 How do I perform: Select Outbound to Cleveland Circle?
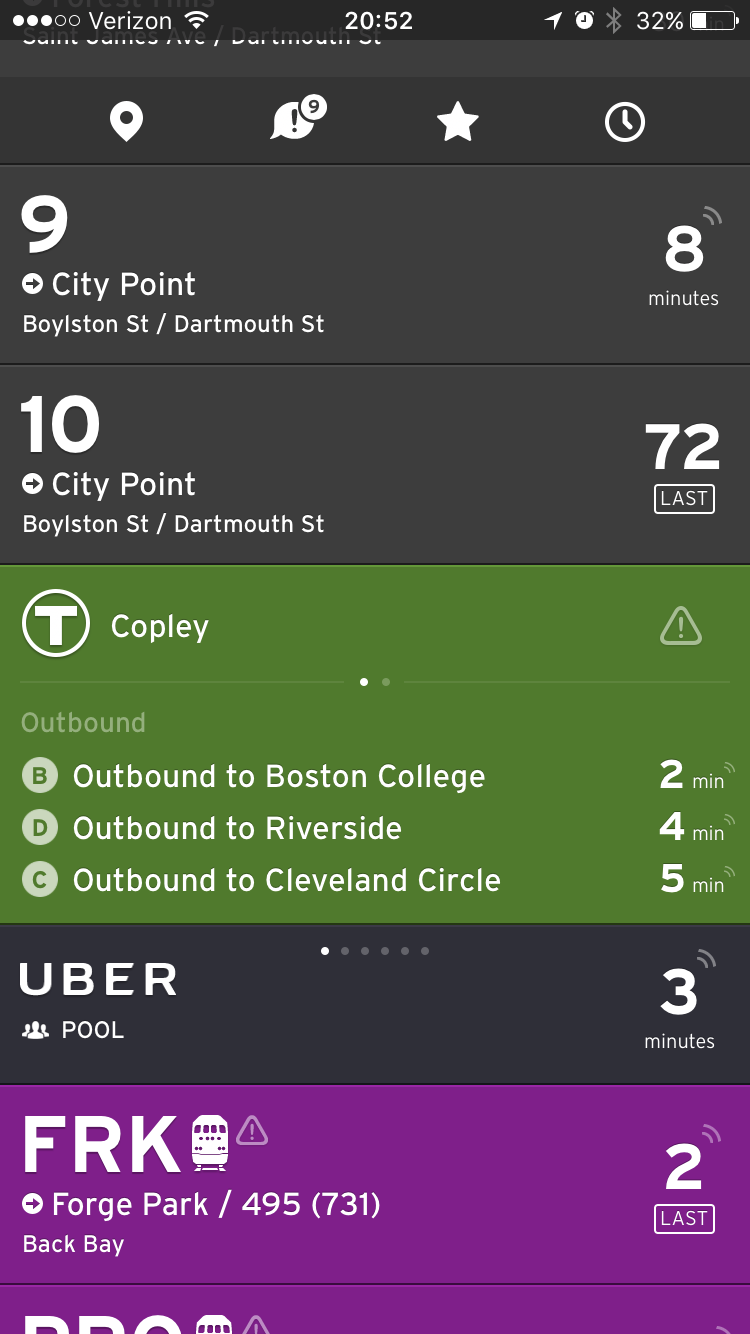coord(286,881)
